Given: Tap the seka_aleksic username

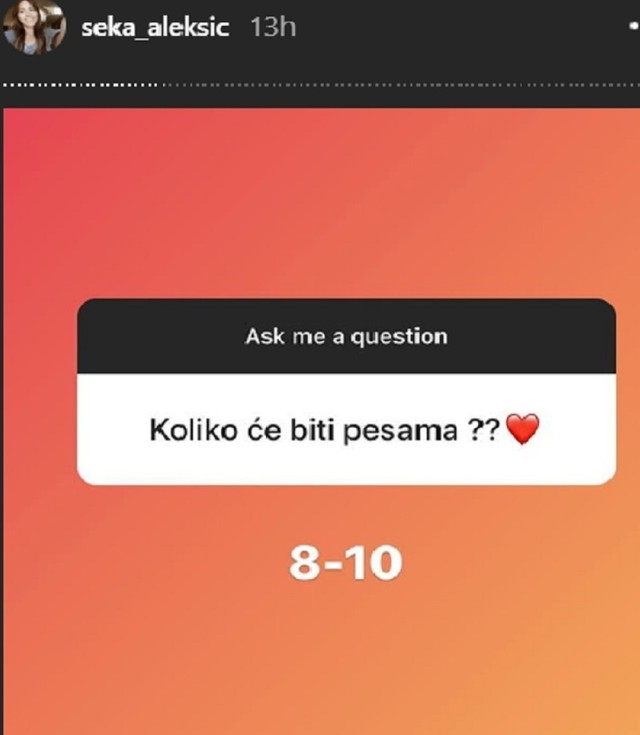Looking at the screenshot, I should [155, 28].
